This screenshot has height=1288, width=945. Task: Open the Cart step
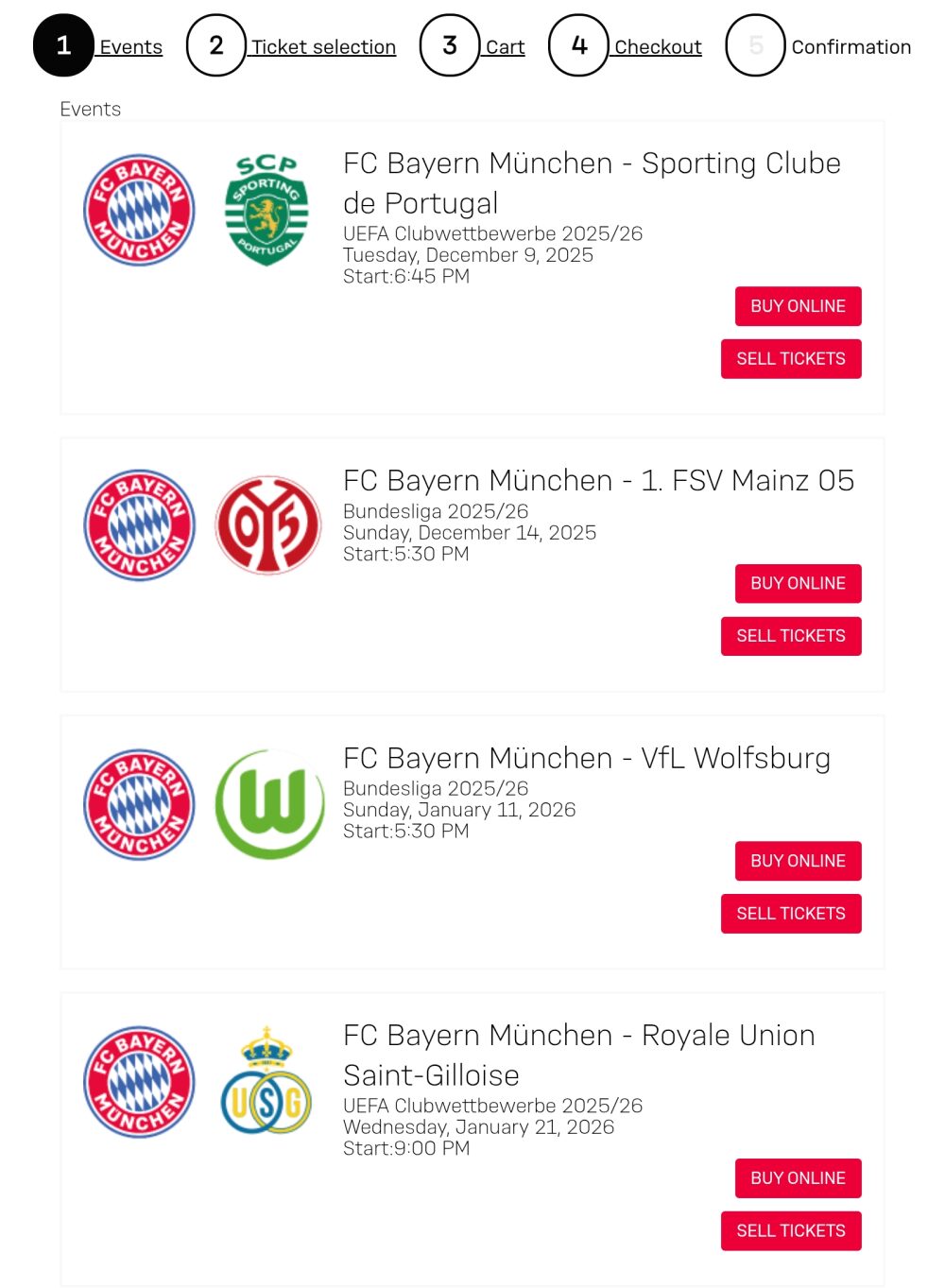click(x=505, y=46)
